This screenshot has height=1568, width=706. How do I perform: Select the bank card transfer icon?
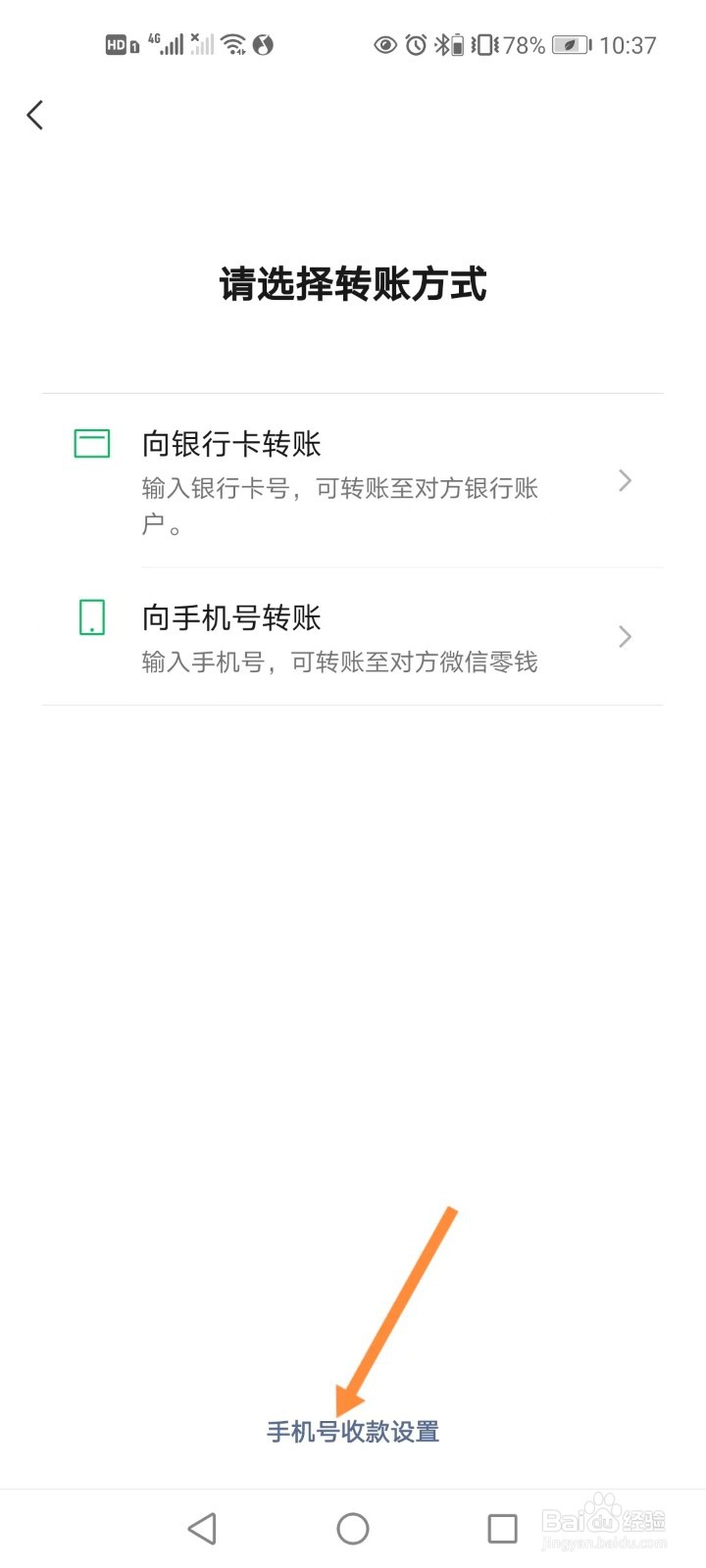[x=90, y=444]
